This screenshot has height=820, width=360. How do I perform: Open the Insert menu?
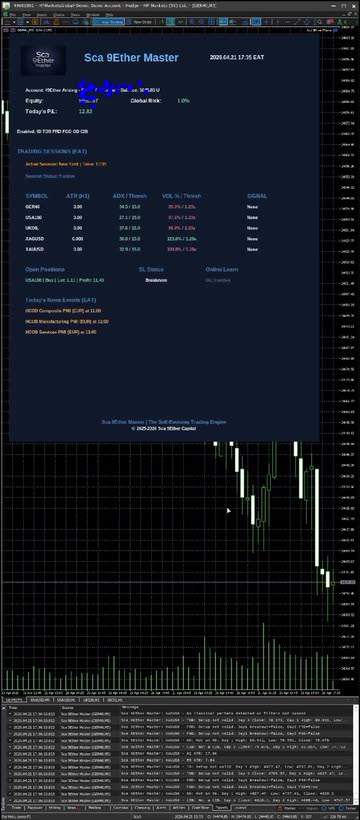click(x=41, y=15)
